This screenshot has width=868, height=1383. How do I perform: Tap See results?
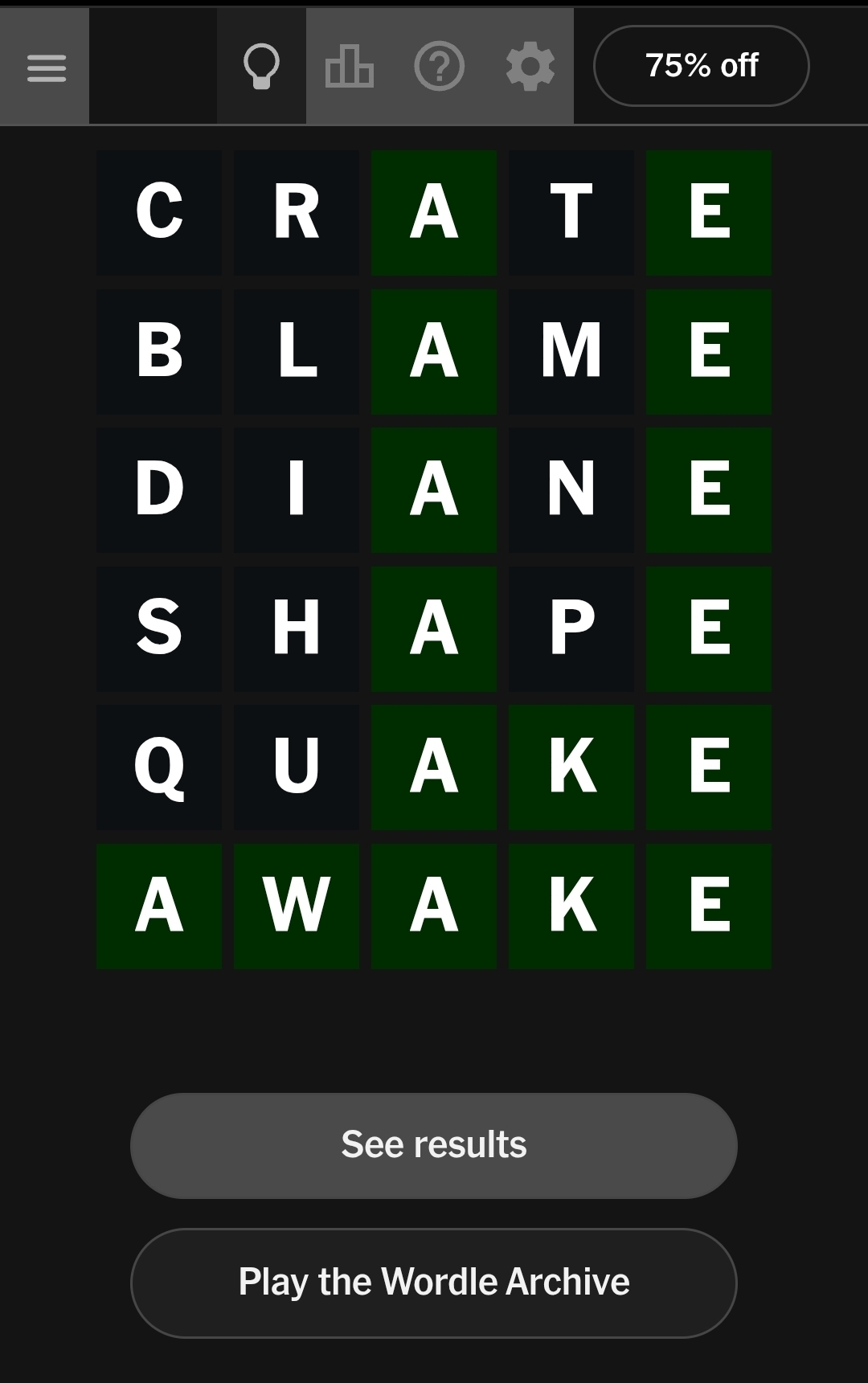tap(433, 1145)
